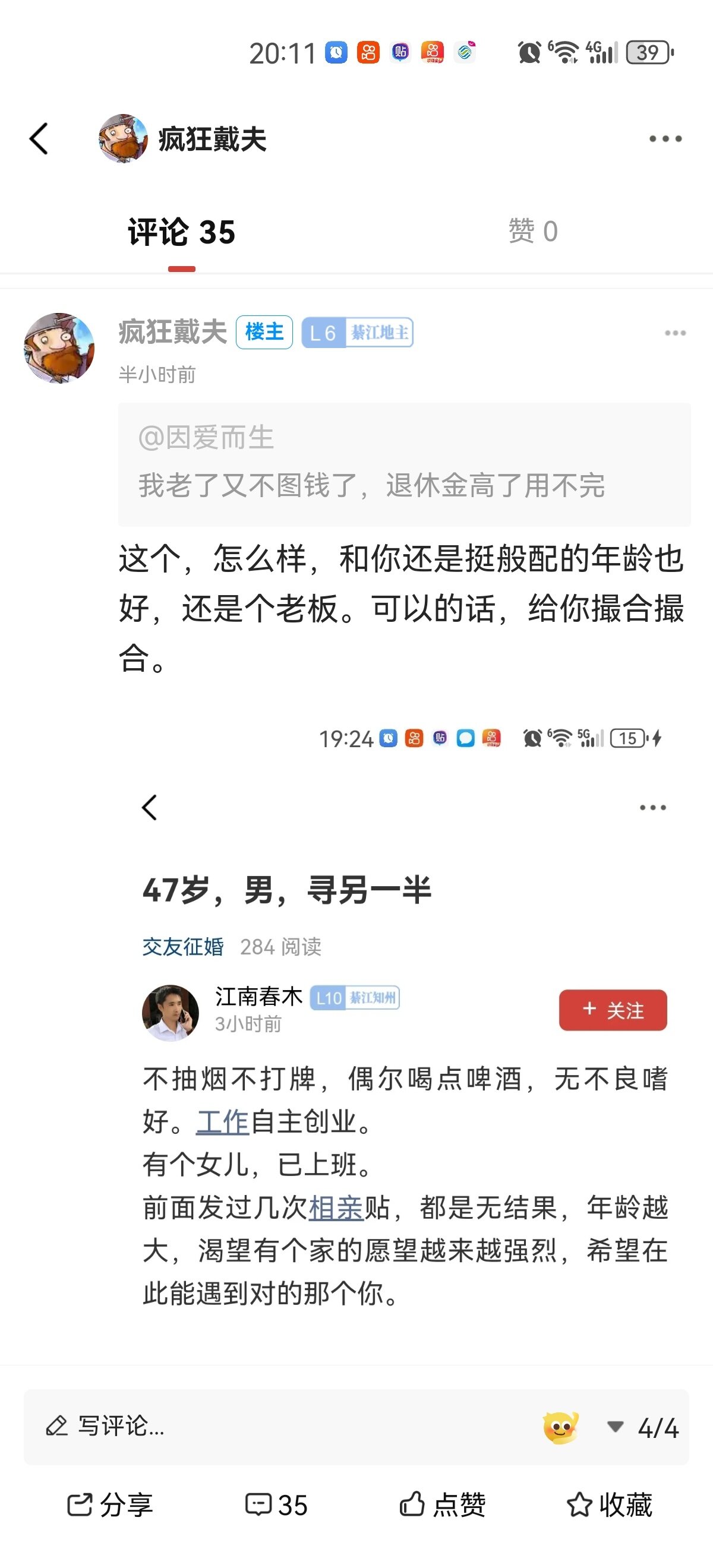Image resolution: width=713 pixels, height=1568 pixels.
Task: Switch to the 赞 0 tab
Action: [x=533, y=231]
